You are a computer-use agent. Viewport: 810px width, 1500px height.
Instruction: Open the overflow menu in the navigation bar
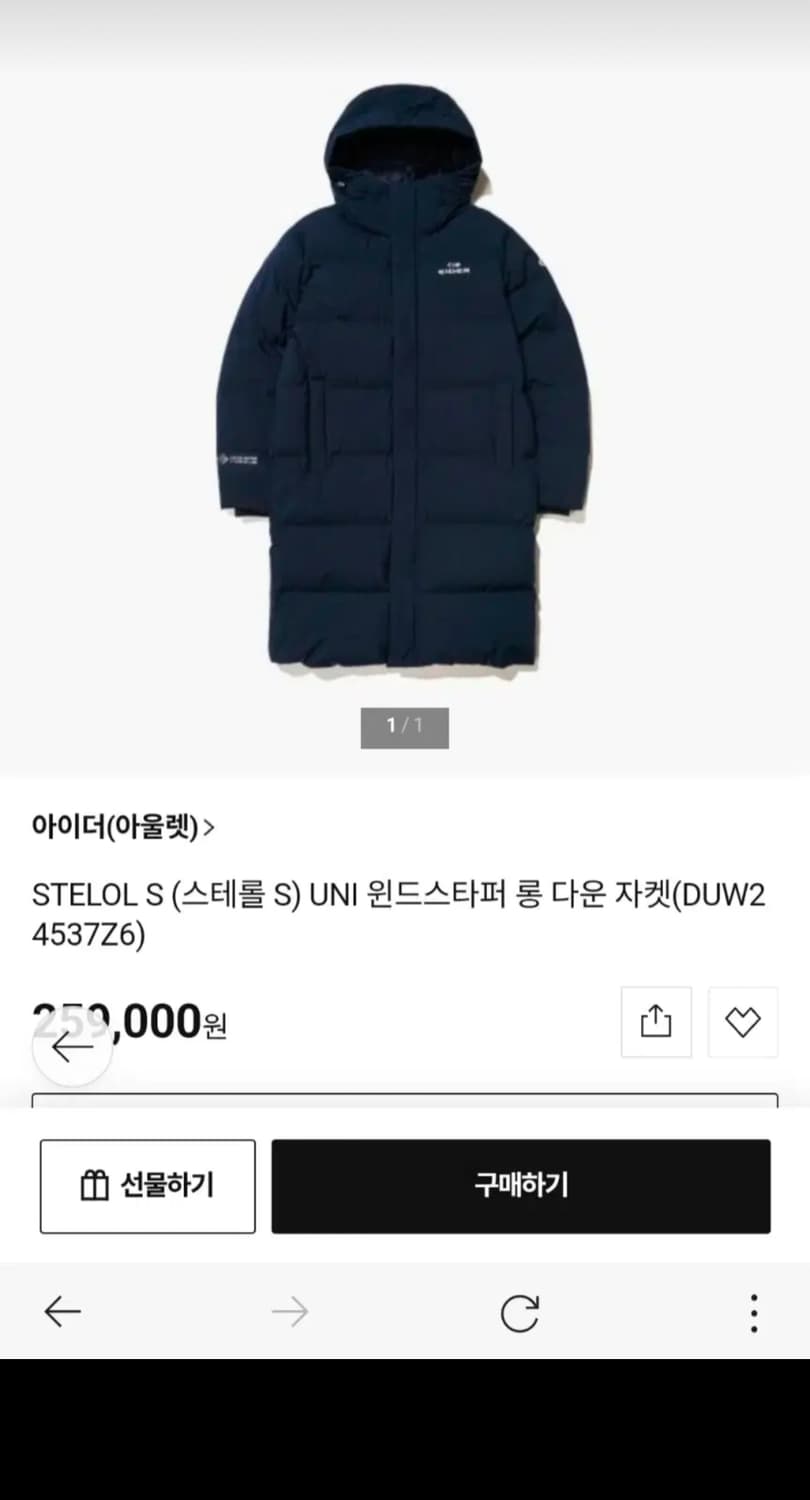pyautogui.click(x=753, y=1312)
